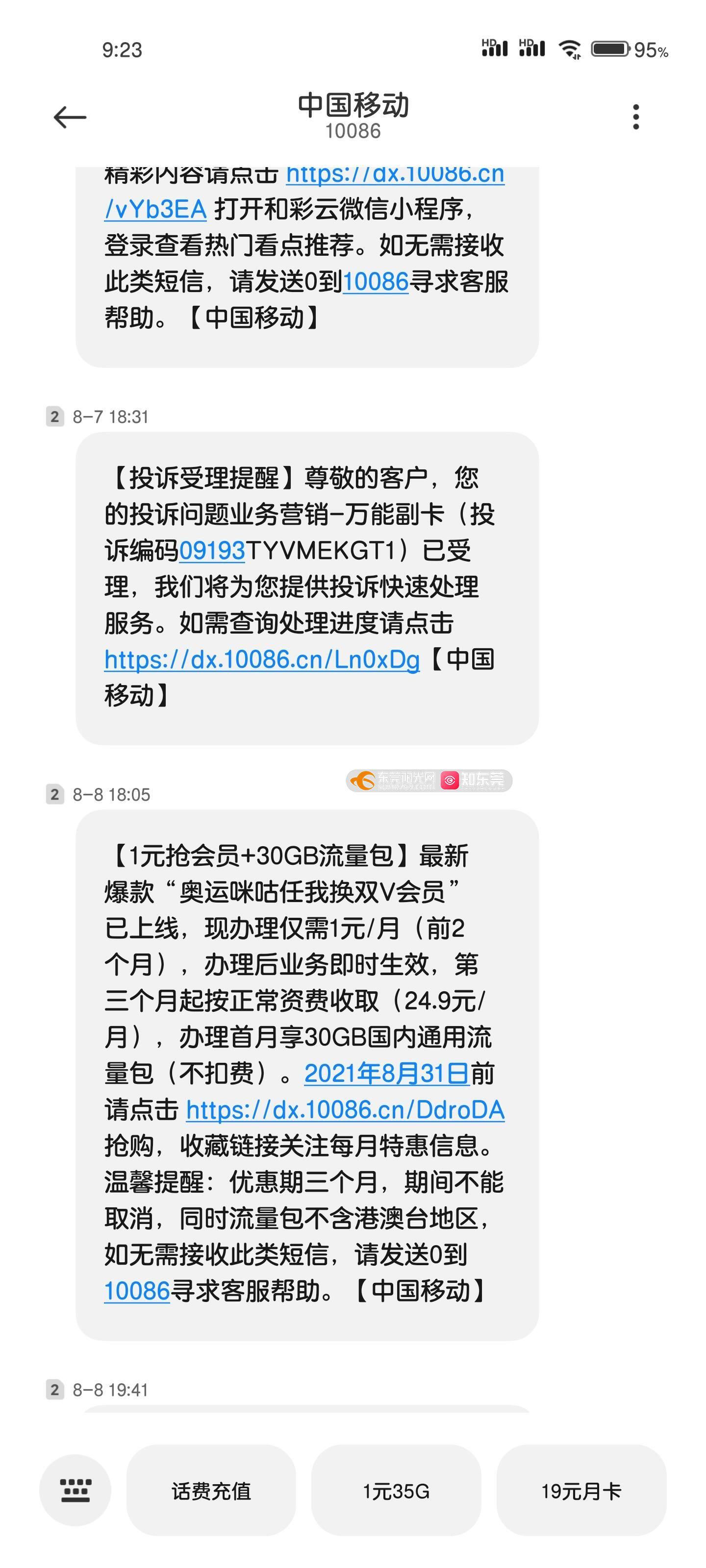The height and width of the screenshot is (1568, 706).
Task: Tap the 2021年8月31日 date link
Action: pyautogui.click(x=387, y=1074)
